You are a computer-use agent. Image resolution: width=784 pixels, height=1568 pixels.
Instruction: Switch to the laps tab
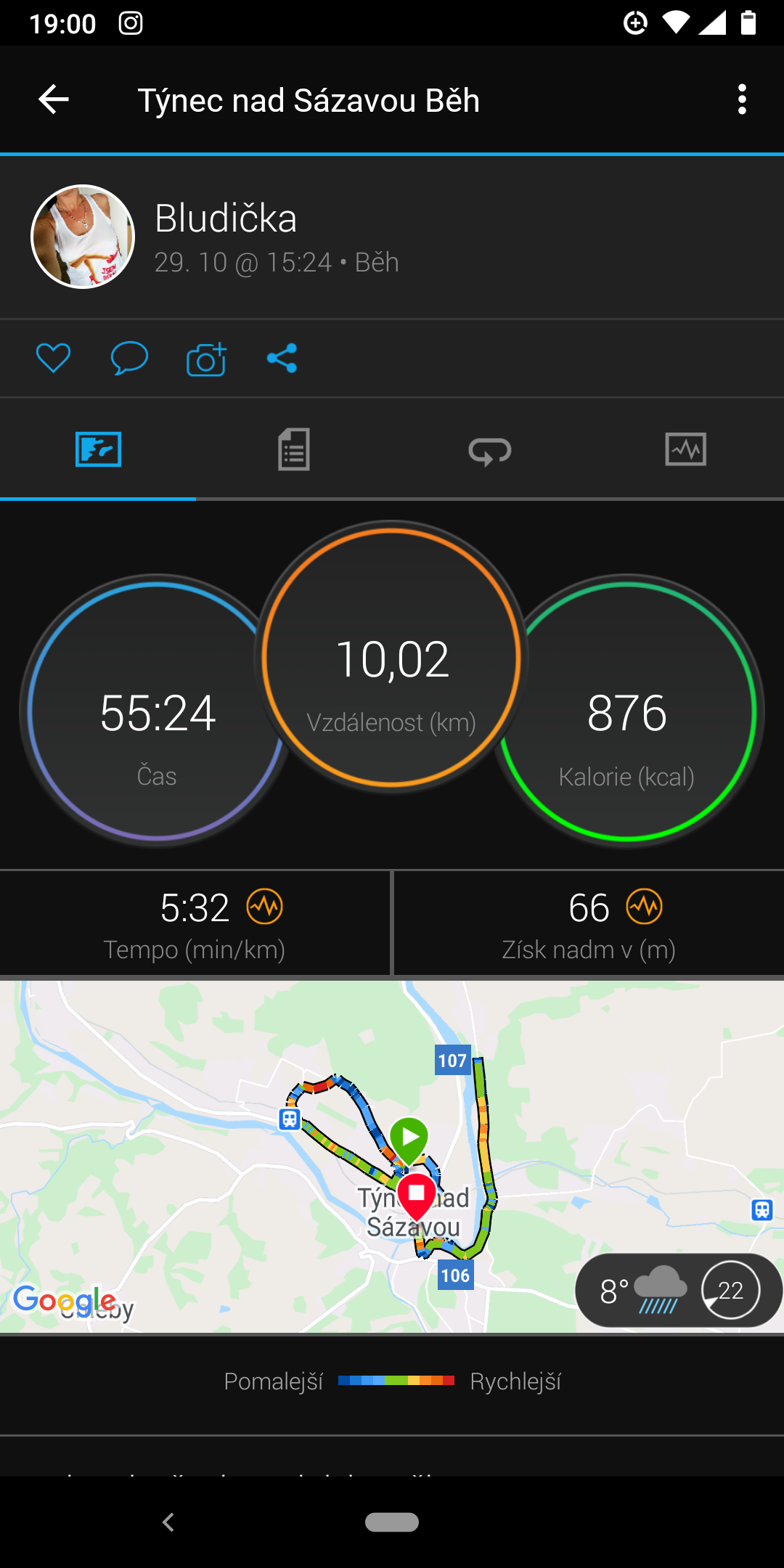(x=490, y=451)
